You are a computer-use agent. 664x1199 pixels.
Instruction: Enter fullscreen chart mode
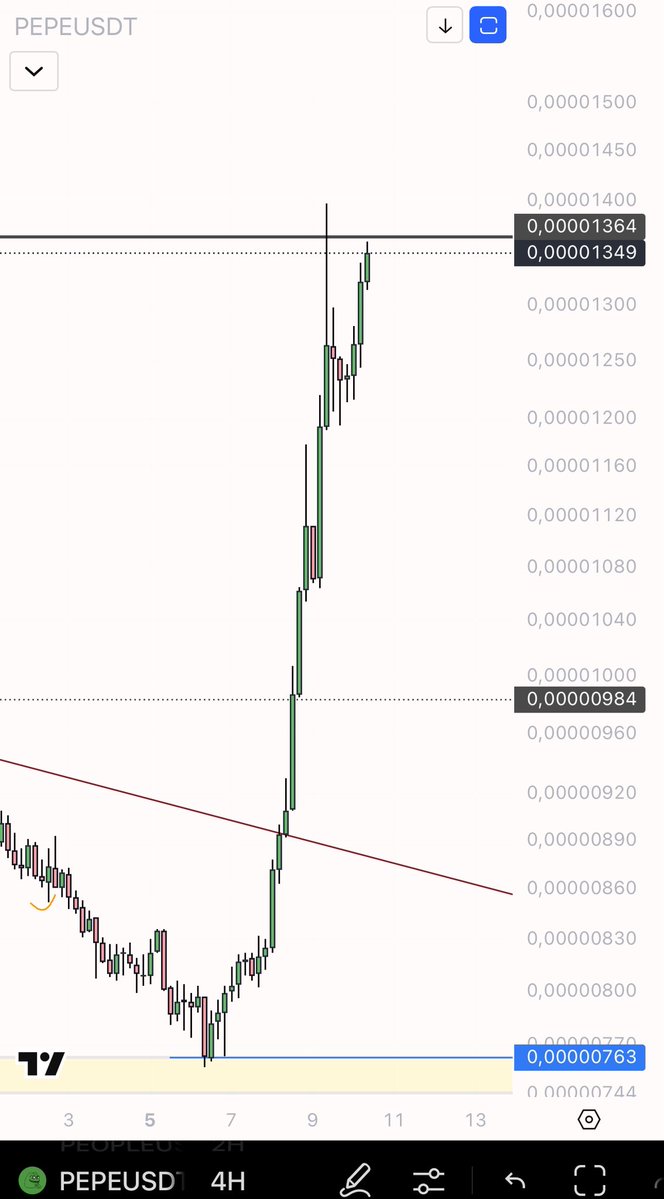pos(590,1179)
